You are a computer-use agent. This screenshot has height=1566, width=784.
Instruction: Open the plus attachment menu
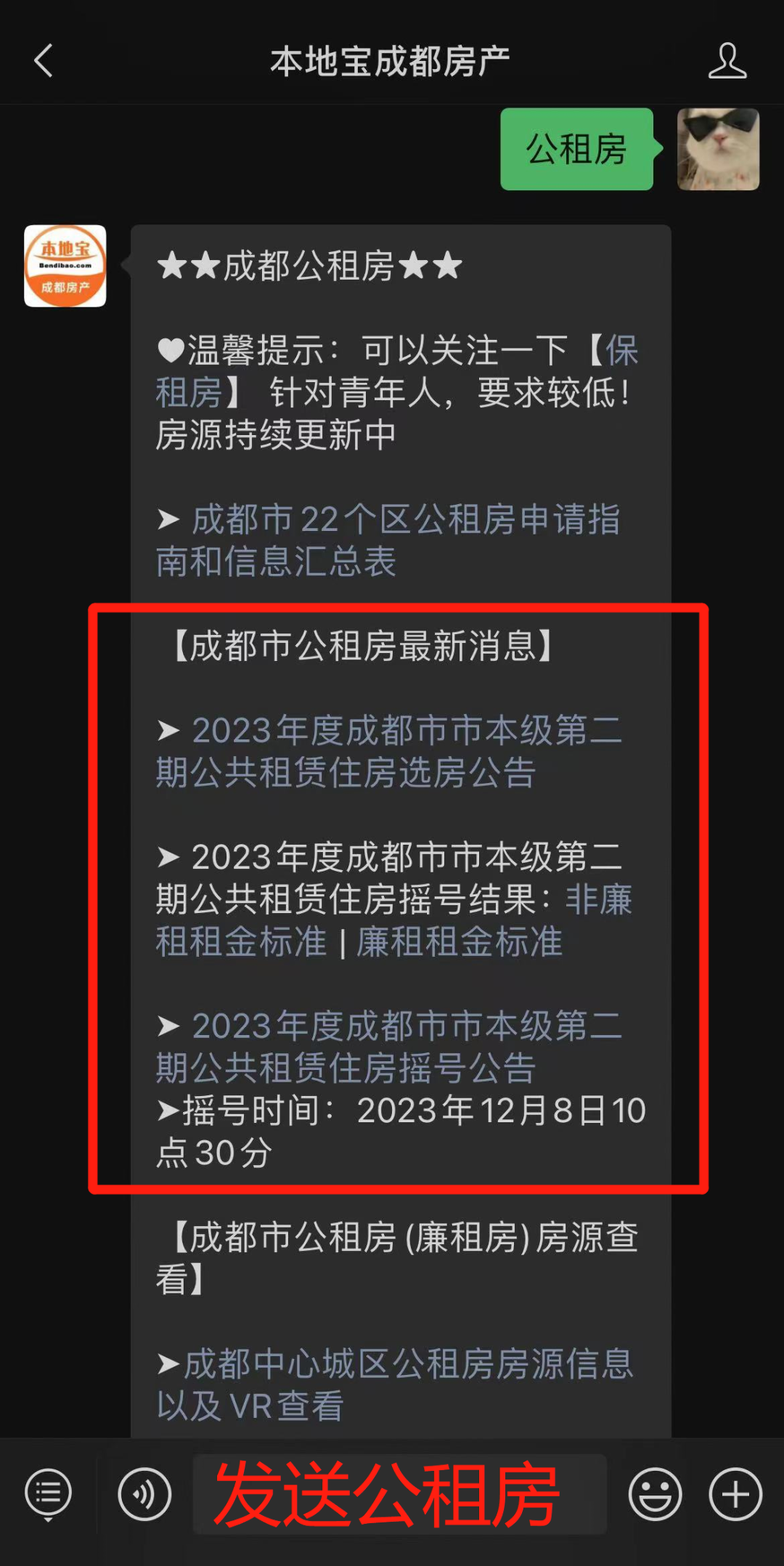click(x=735, y=1494)
